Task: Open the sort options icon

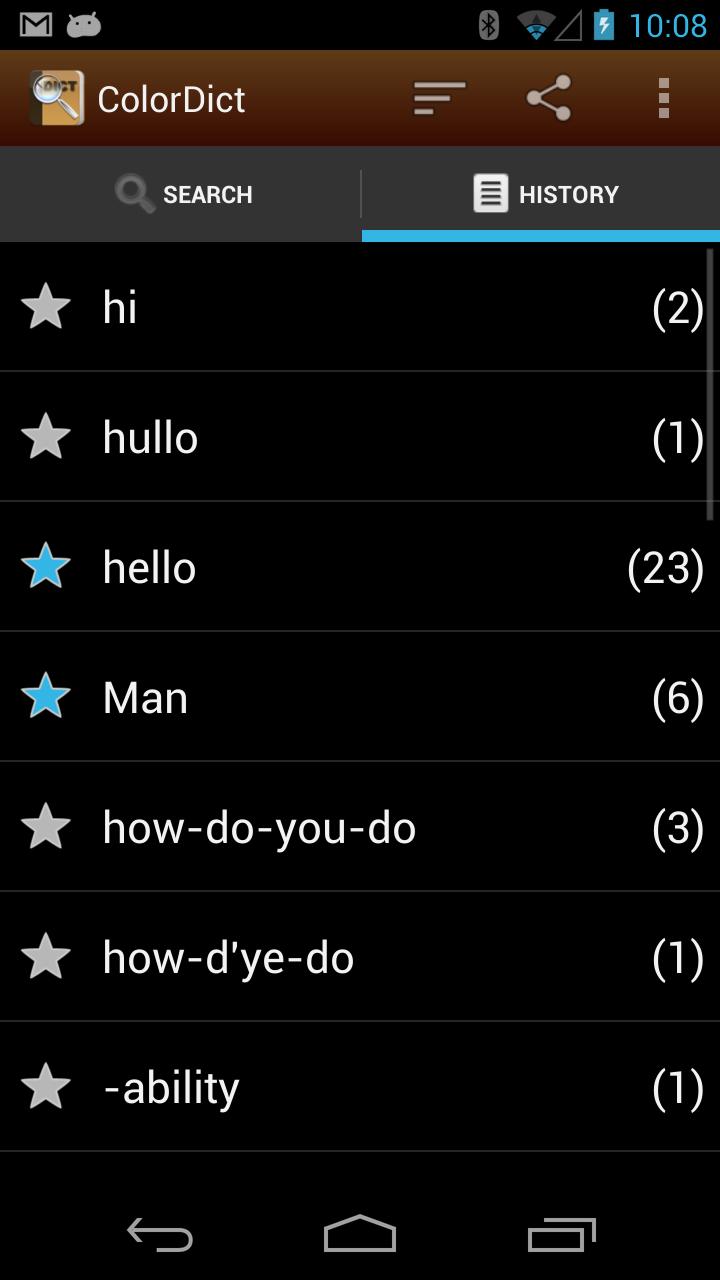Action: pos(439,98)
